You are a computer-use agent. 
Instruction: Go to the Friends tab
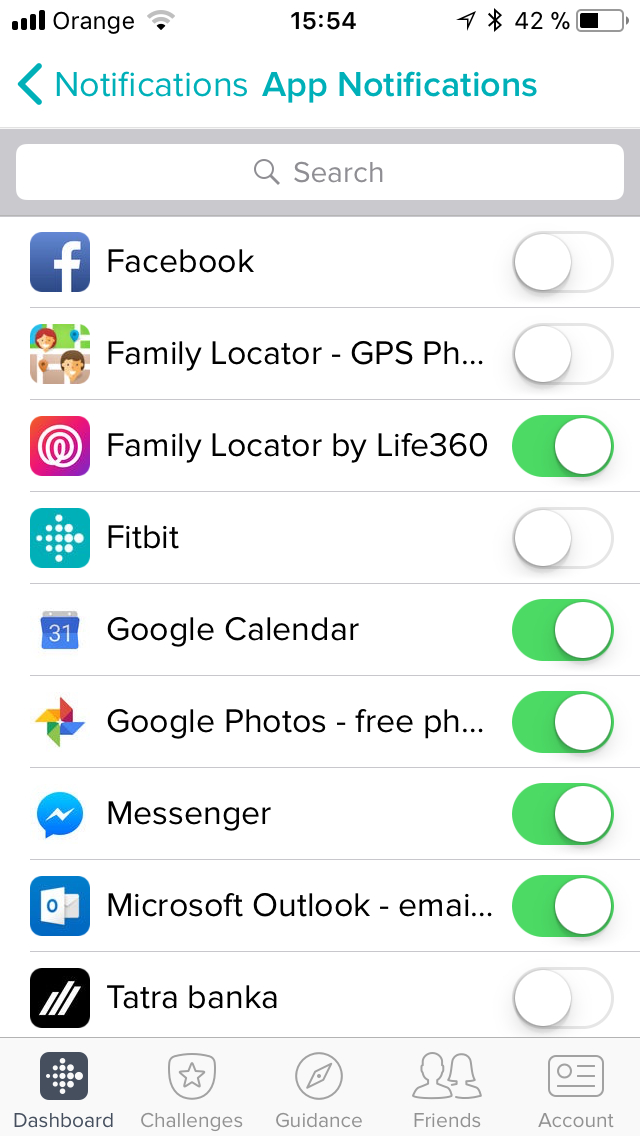click(x=446, y=1089)
